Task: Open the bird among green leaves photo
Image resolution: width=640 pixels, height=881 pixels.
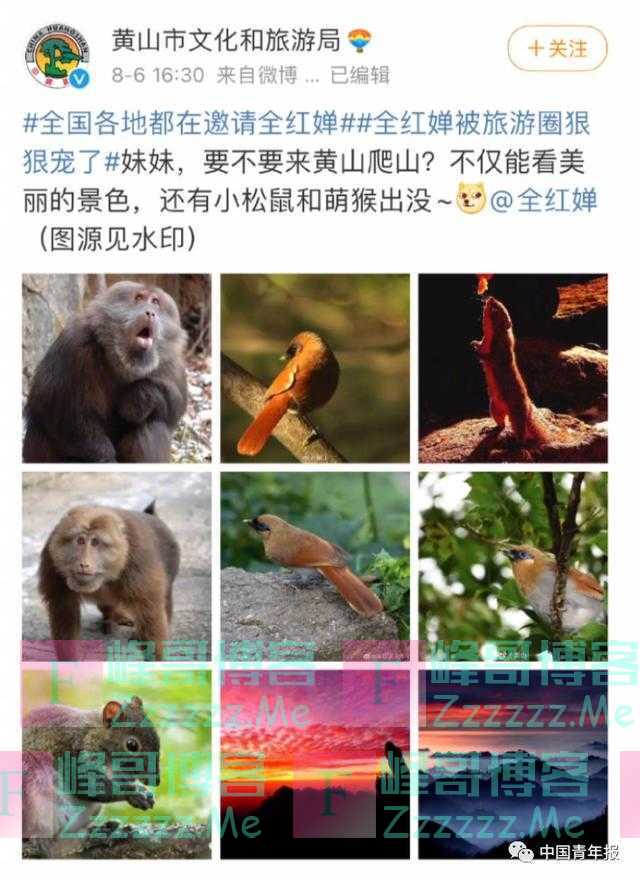Action: pos(512,566)
